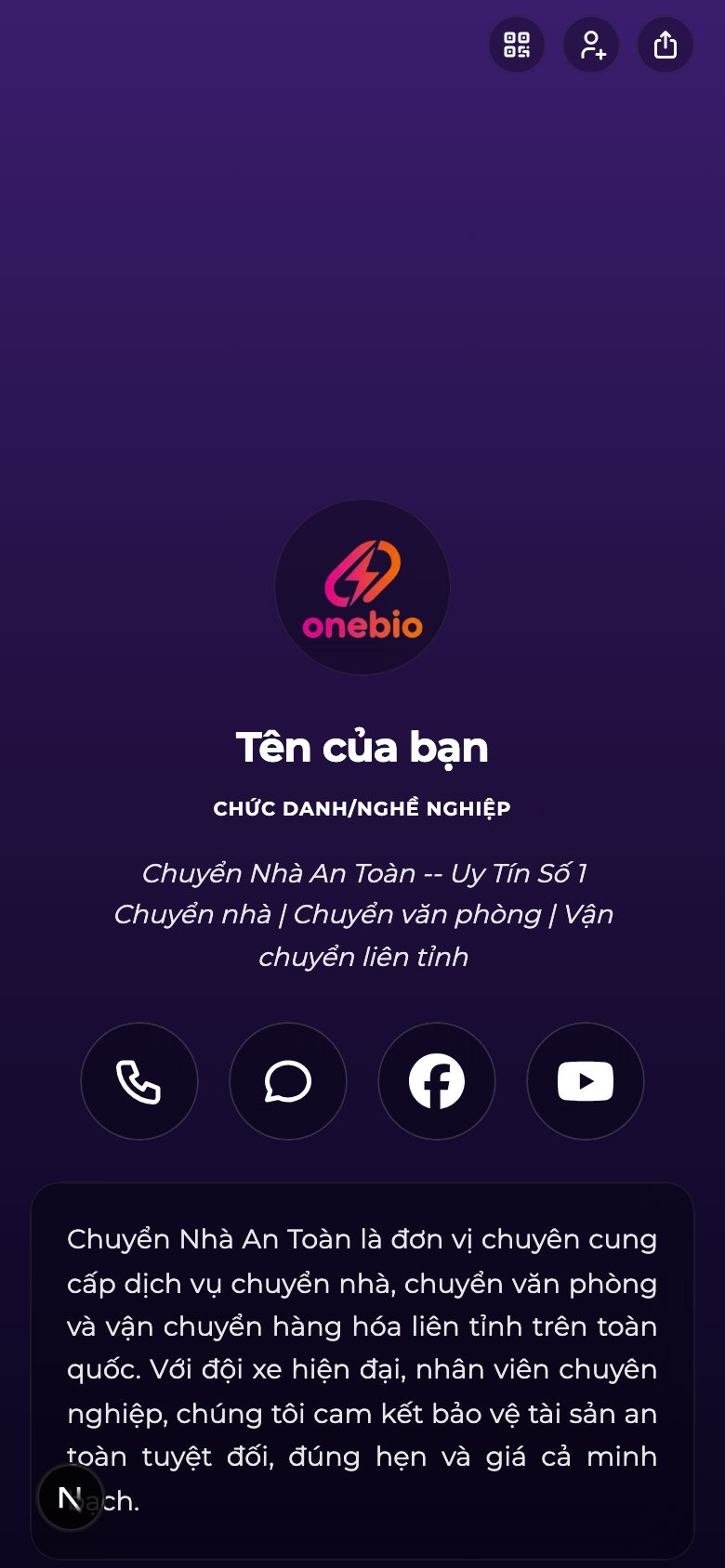Tap the moving-services description card
This screenshot has height=1568, width=725.
pyautogui.click(x=362, y=1365)
